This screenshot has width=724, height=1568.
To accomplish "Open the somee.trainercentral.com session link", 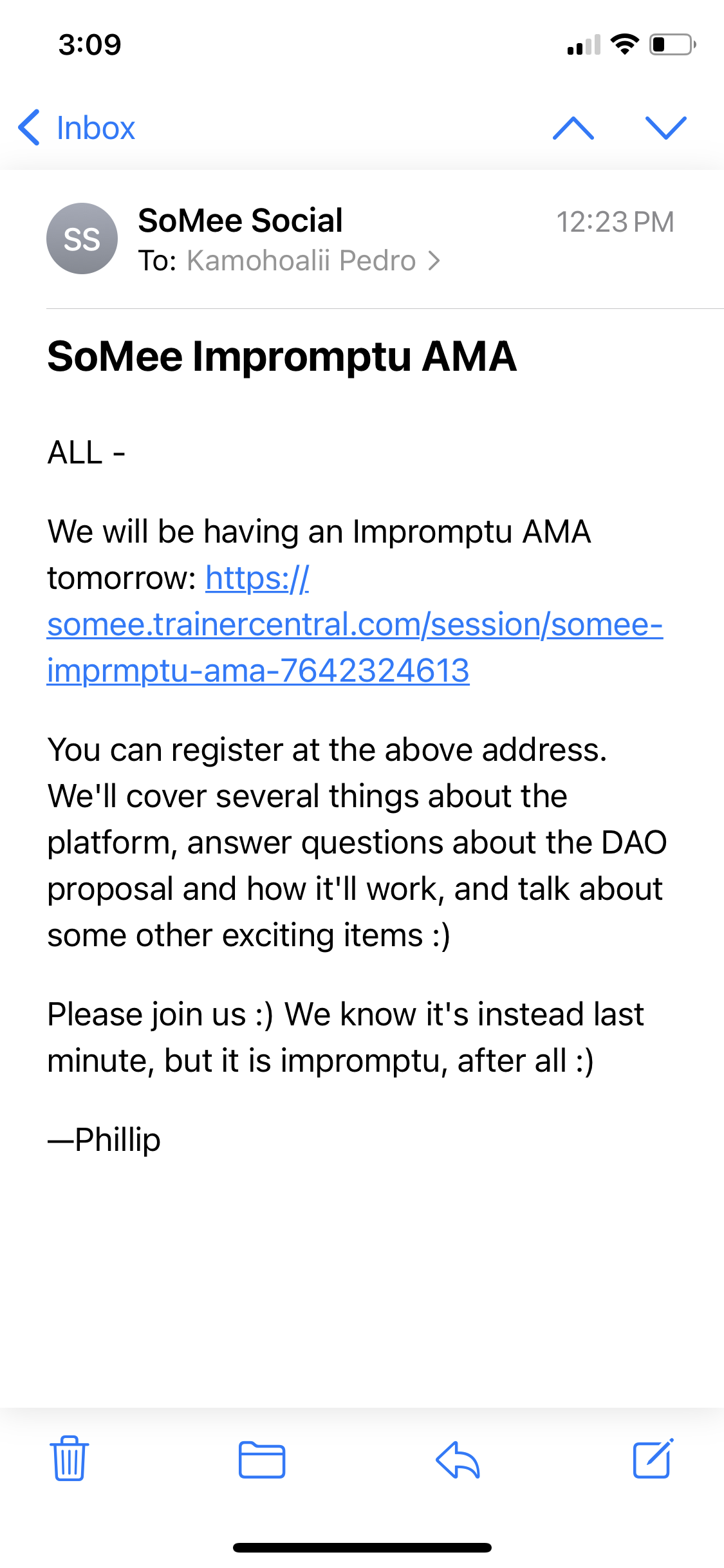I will coord(355,624).
